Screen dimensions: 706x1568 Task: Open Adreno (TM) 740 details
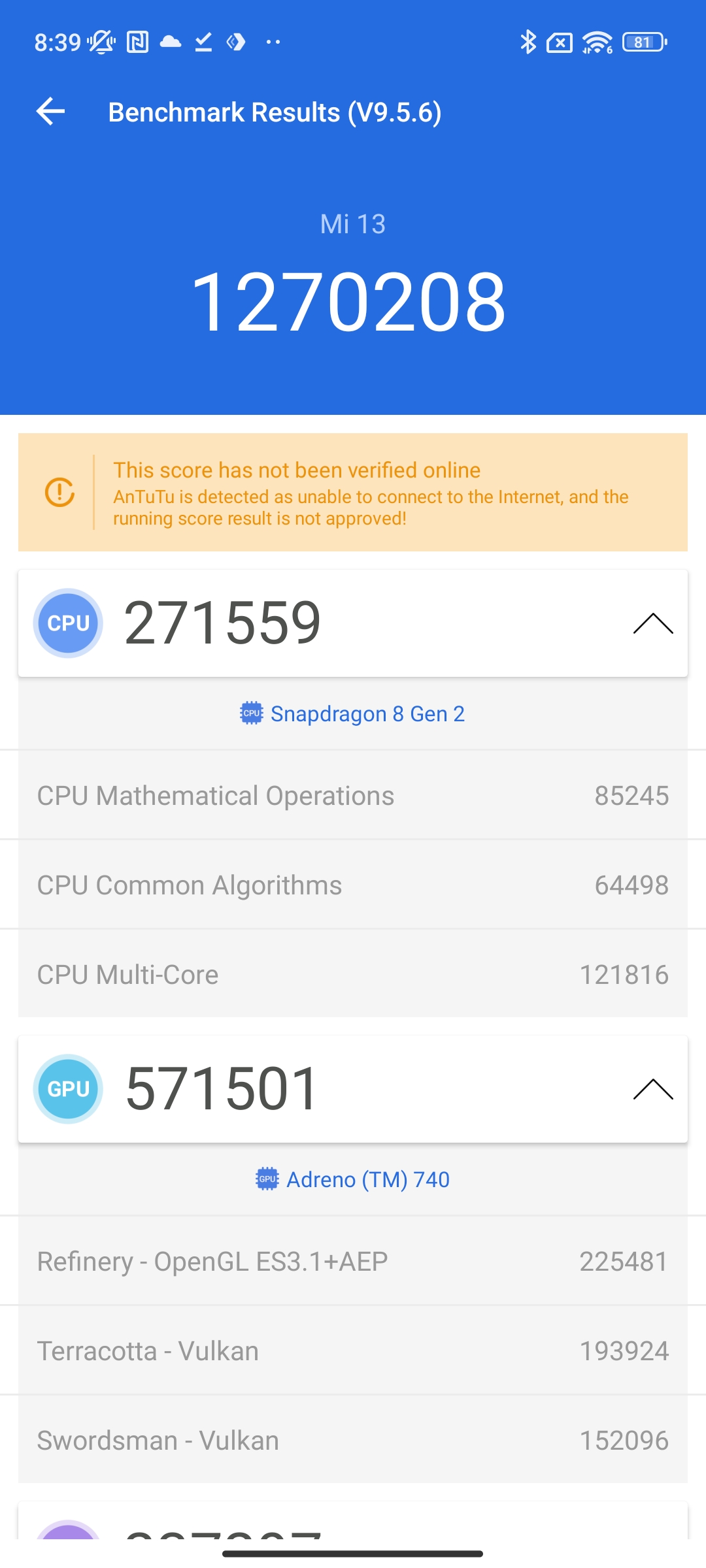pyautogui.click(x=353, y=1179)
